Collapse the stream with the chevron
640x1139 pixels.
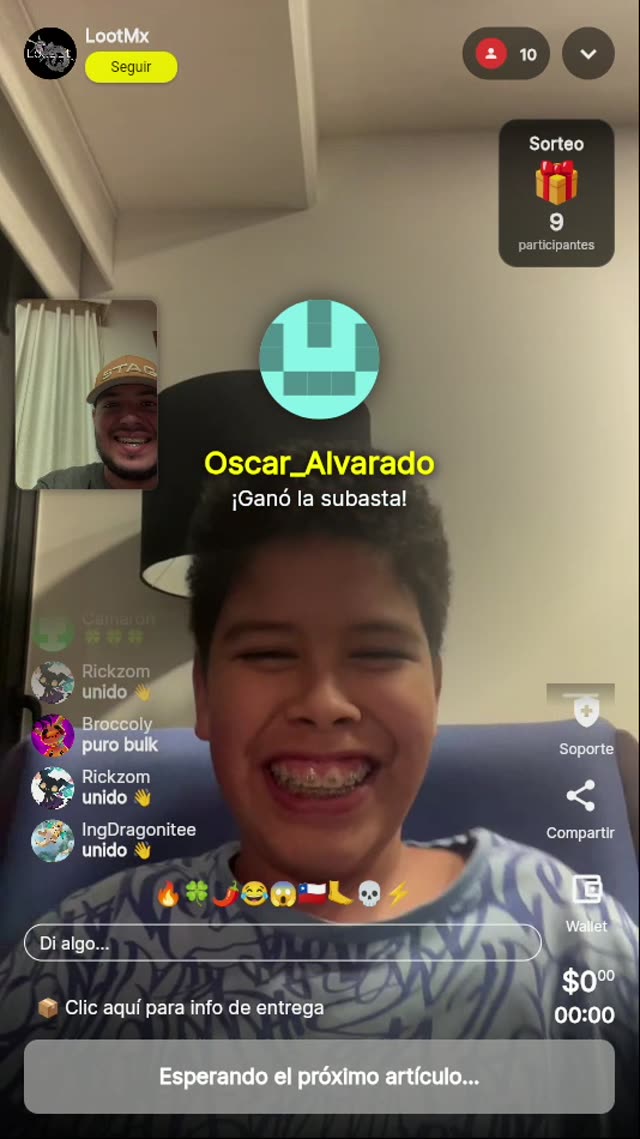(x=588, y=54)
